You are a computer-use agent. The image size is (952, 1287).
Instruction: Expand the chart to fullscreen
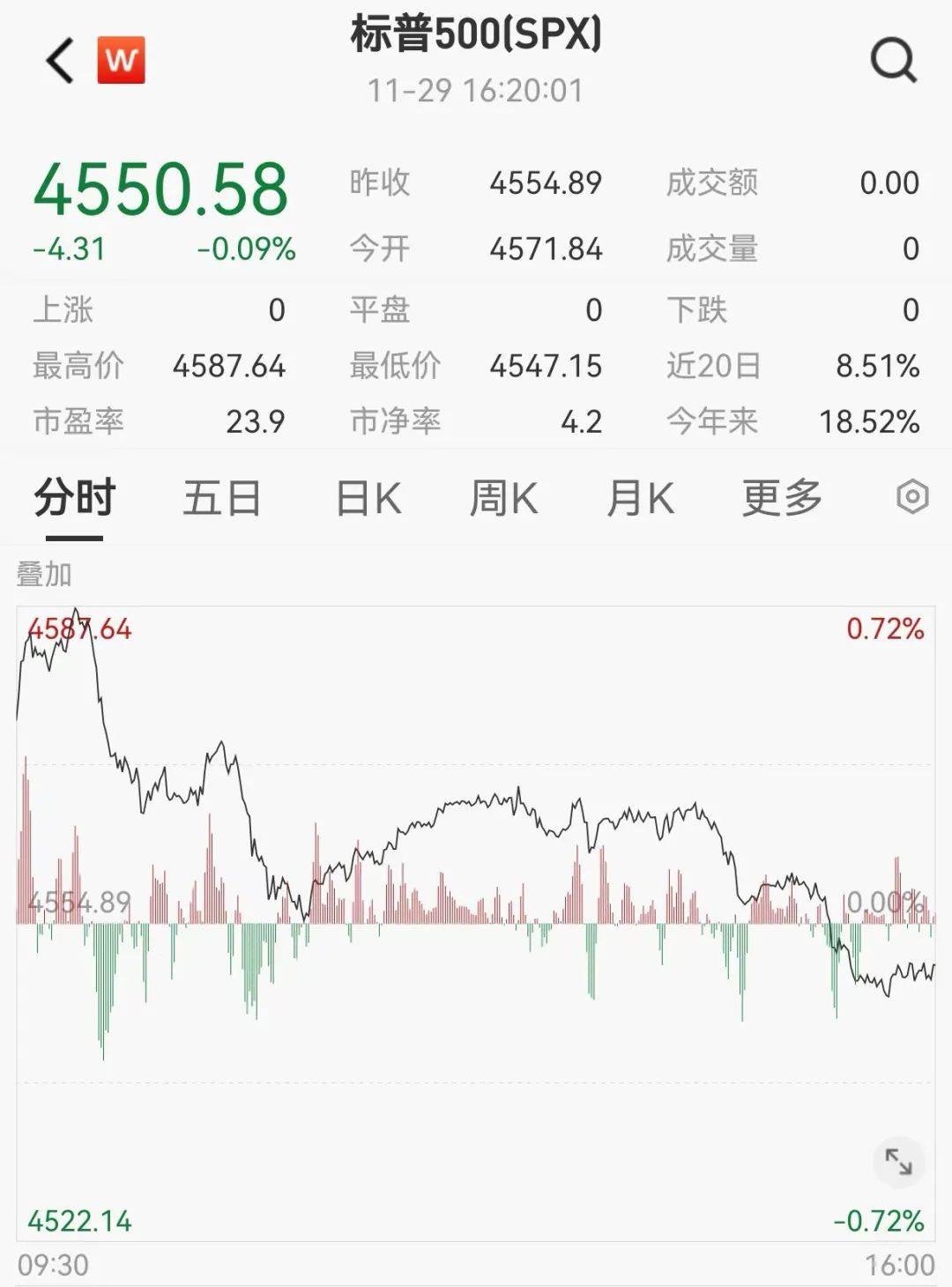coord(898,1162)
